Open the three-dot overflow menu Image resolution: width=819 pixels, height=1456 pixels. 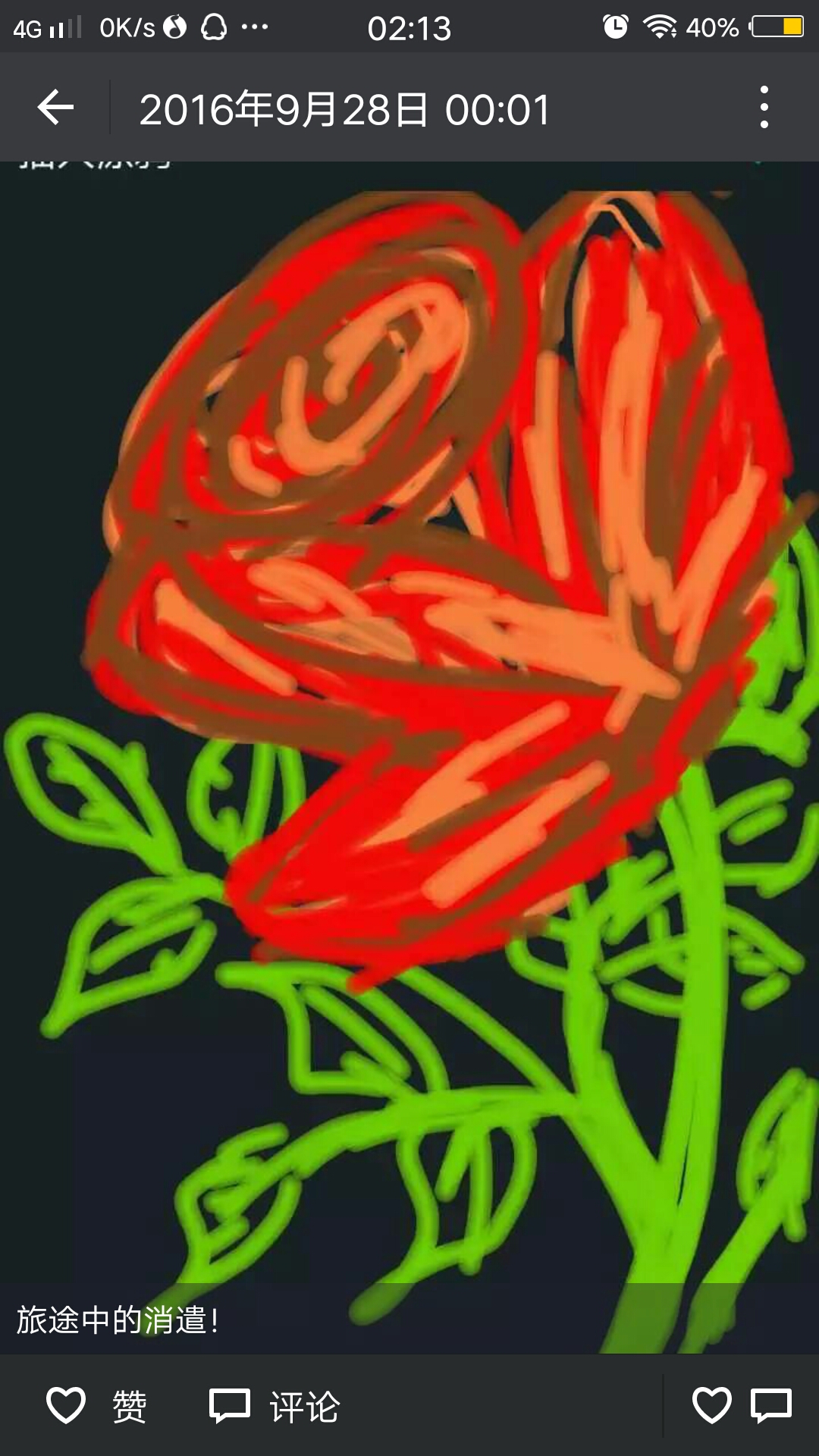click(x=764, y=107)
